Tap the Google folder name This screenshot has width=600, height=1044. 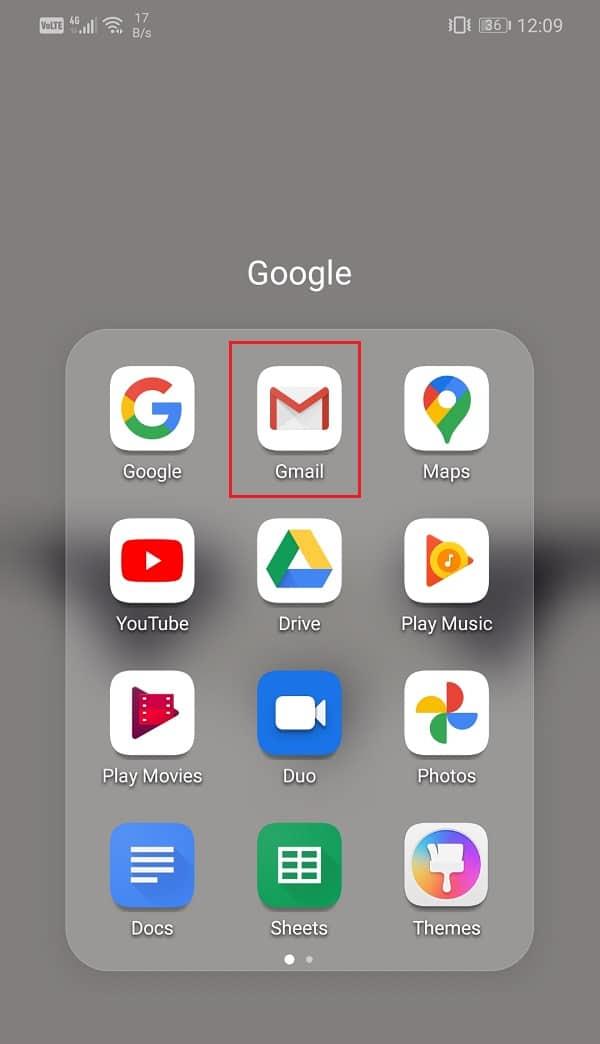[x=299, y=273]
